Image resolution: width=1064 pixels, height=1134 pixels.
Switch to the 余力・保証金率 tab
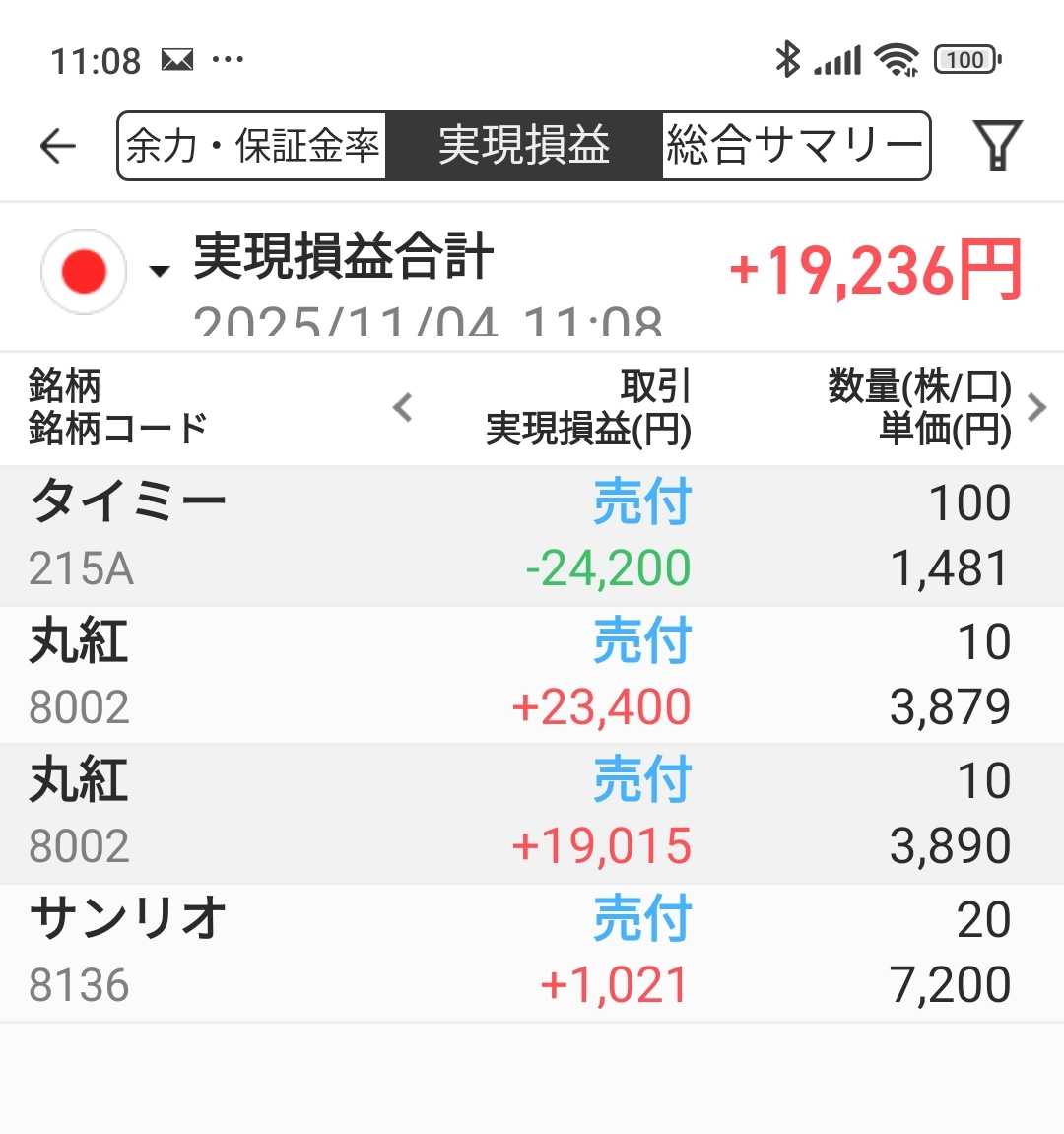click(252, 146)
